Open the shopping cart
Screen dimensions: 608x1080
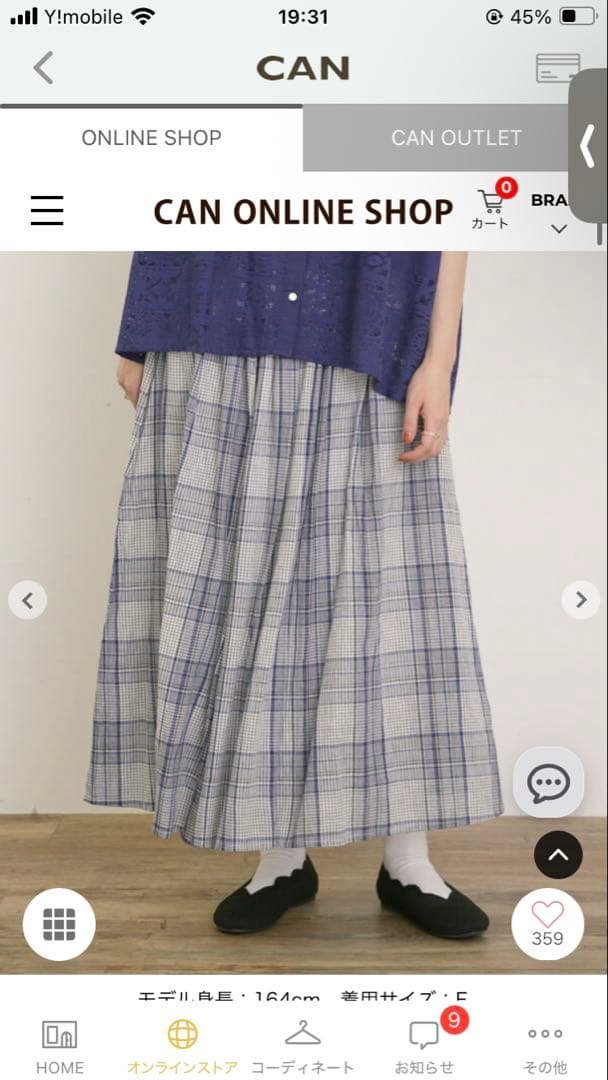coord(491,208)
